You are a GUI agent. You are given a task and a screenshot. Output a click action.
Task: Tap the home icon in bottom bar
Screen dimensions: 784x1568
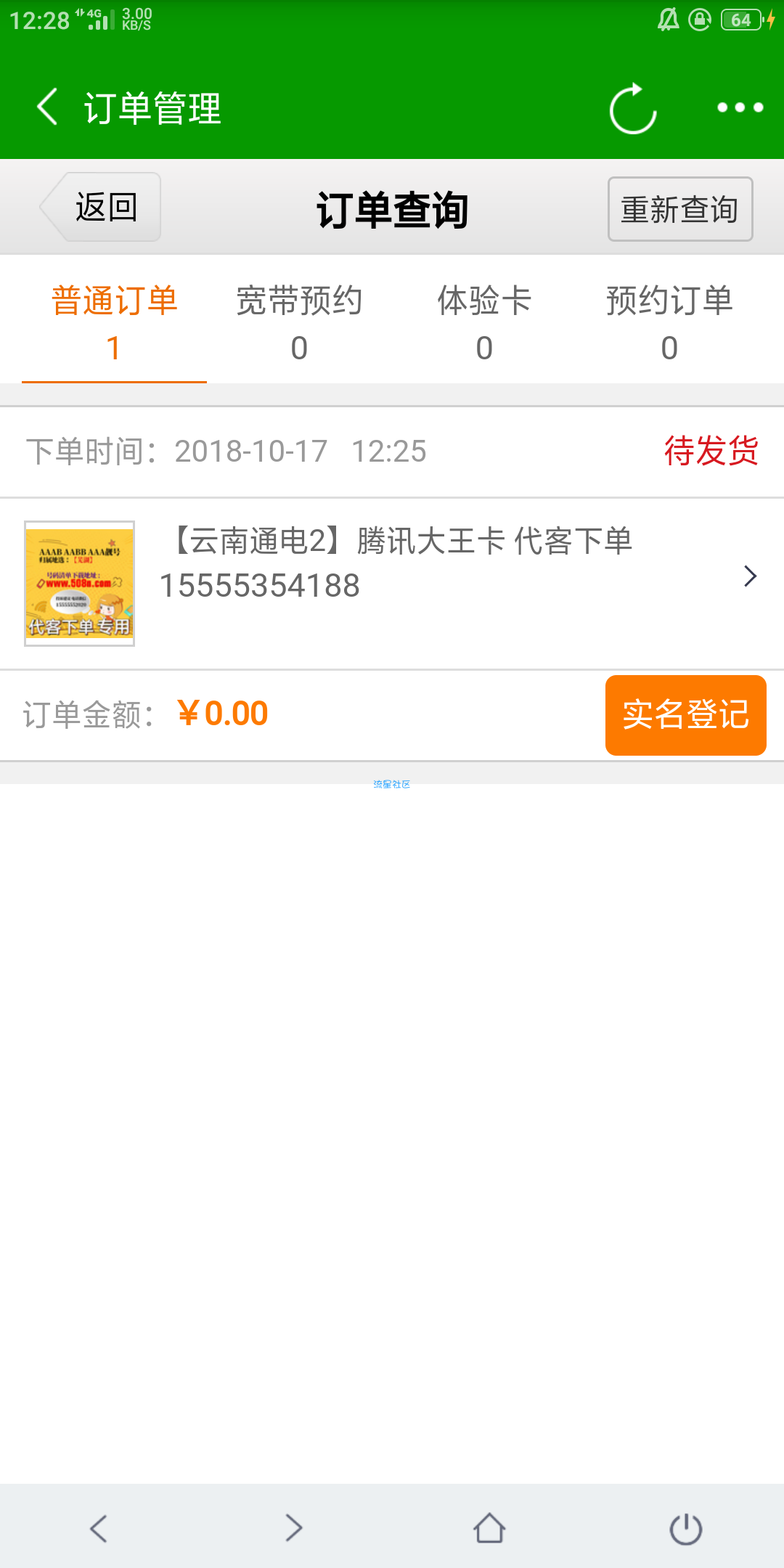(490, 1528)
